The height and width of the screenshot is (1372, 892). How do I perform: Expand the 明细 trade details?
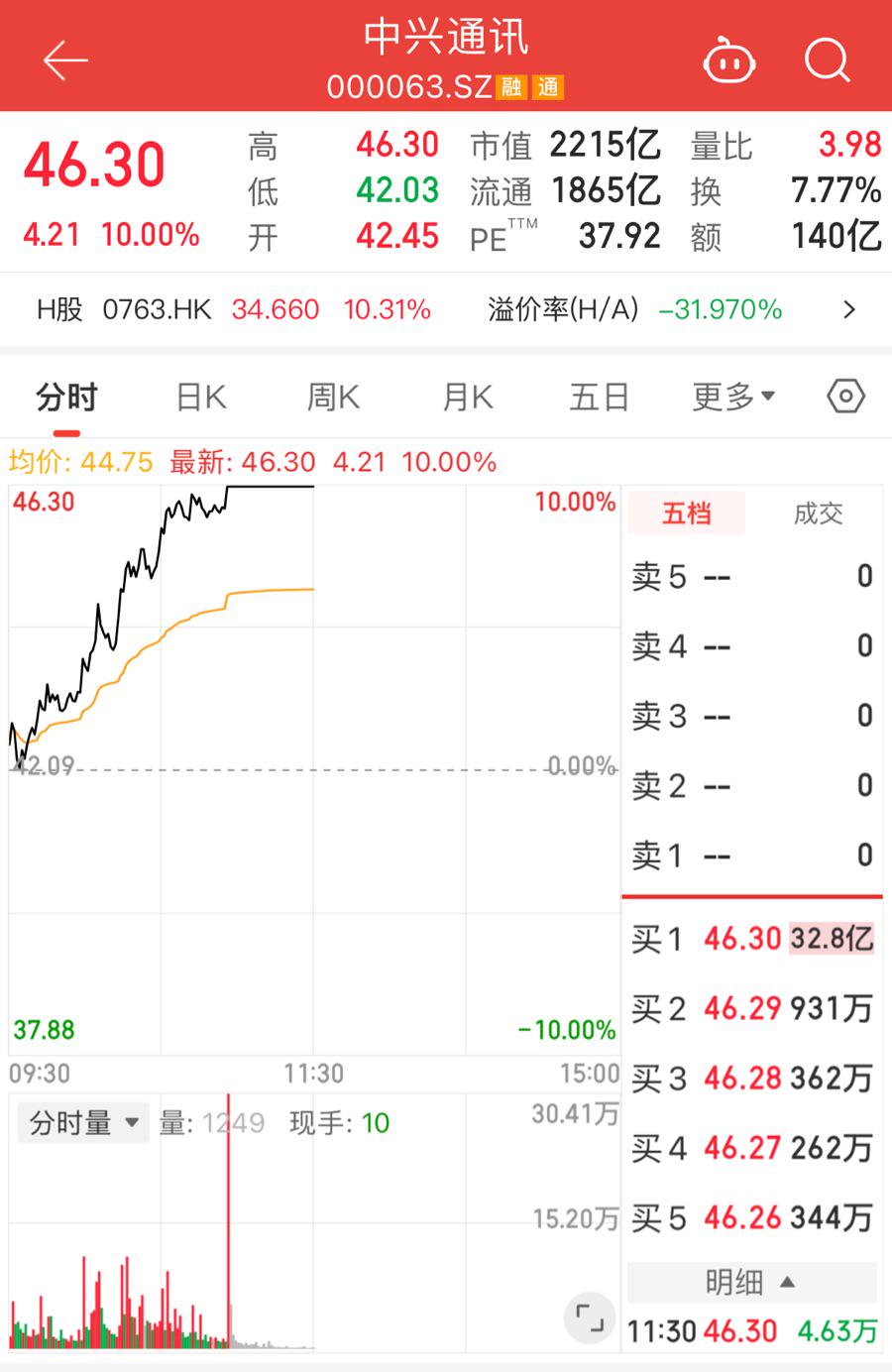751,1283
